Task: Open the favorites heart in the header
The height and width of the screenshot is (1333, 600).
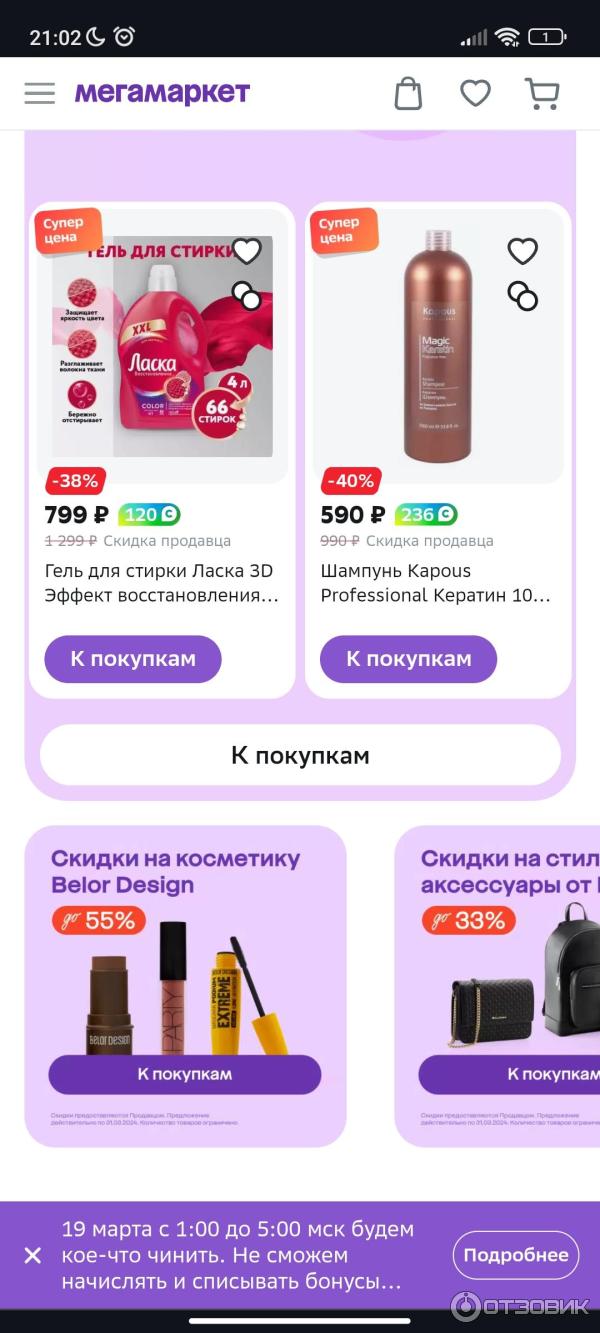Action: [475, 93]
